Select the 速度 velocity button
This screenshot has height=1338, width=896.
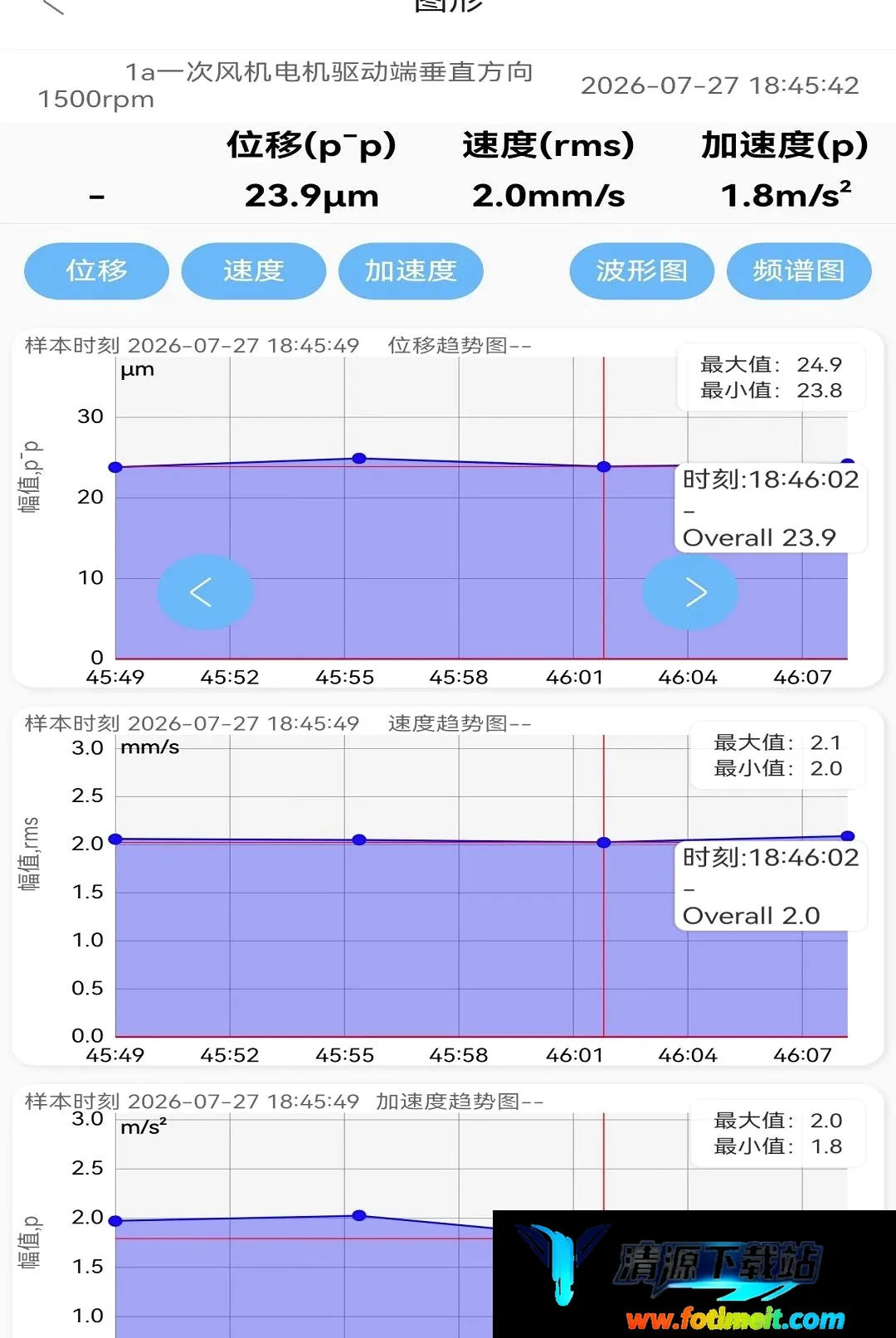(254, 270)
